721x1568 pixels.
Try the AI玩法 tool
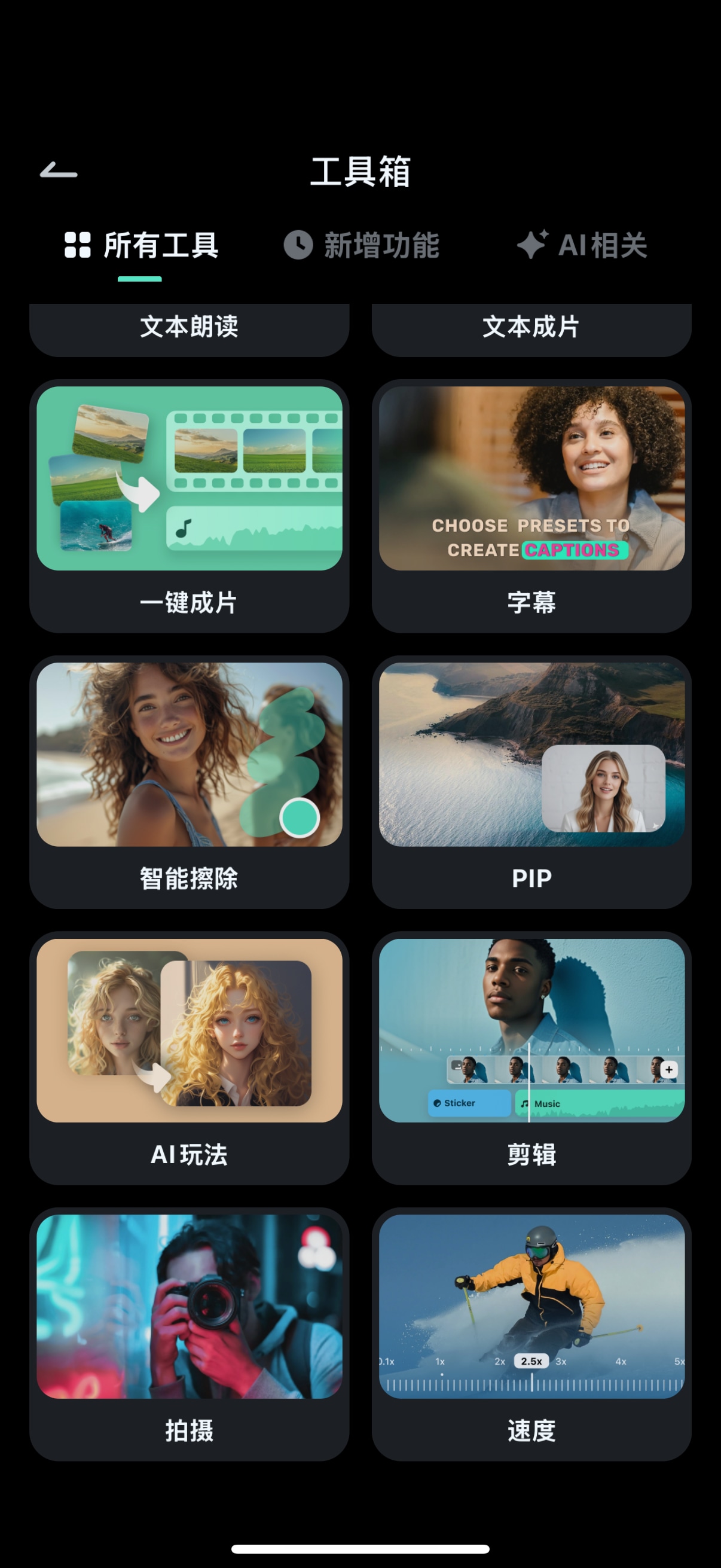pos(190,1058)
